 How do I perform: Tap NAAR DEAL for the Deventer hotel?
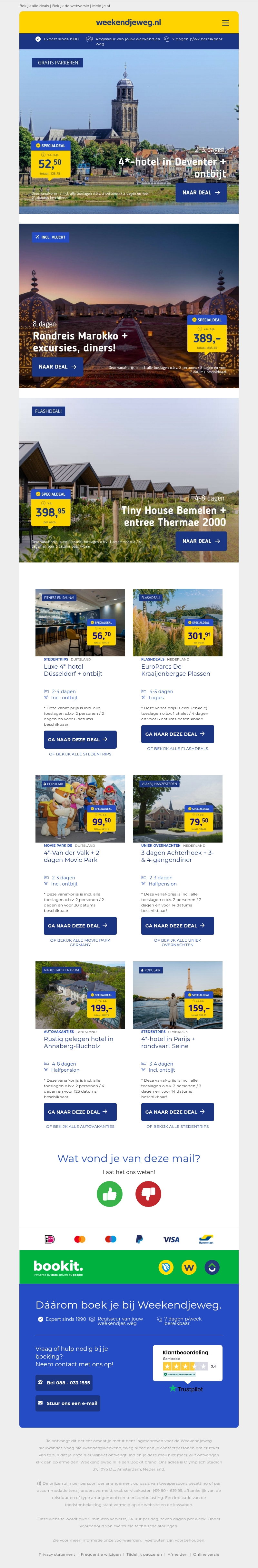201,192
